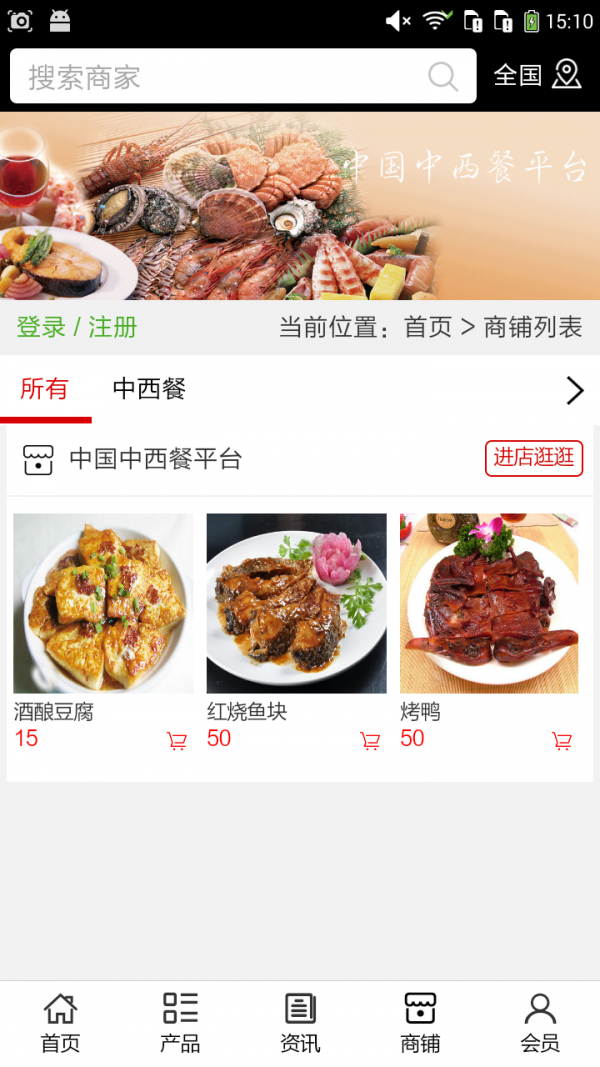This screenshot has height=1067, width=600.
Task: Tap the magnifier search icon
Action: pyautogui.click(x=442, y=77)
